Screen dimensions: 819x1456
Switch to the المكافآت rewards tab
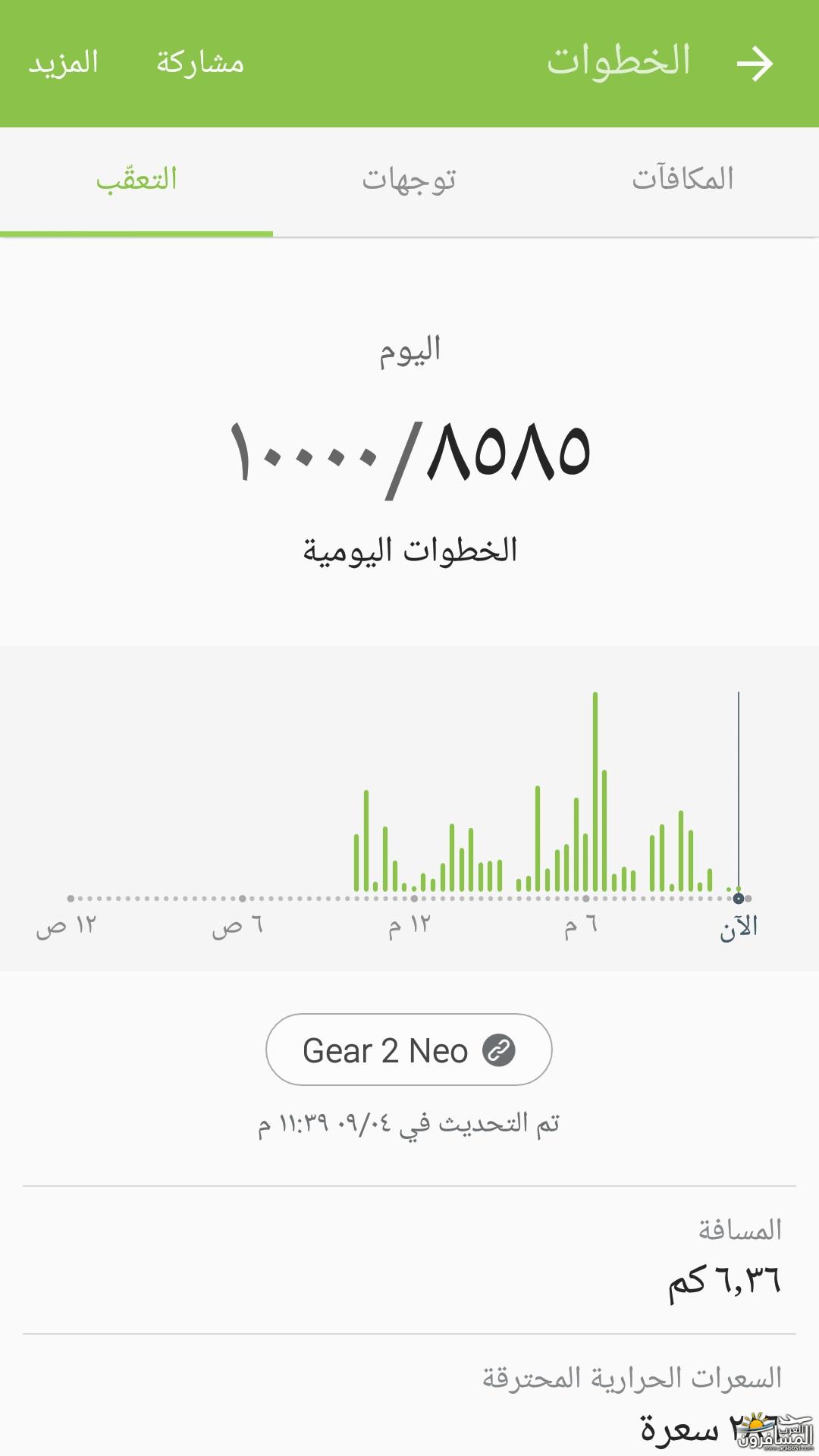(682, 180)
